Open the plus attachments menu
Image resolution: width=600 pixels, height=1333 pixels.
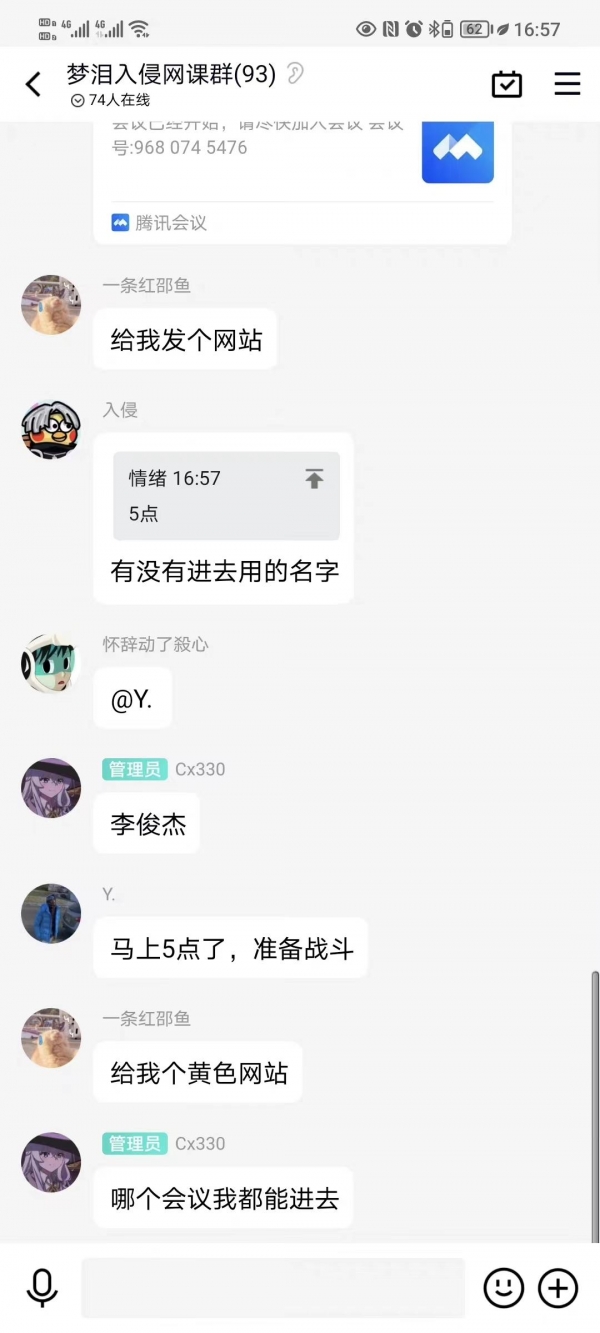pyautogui.click(x=558, y=1288)
